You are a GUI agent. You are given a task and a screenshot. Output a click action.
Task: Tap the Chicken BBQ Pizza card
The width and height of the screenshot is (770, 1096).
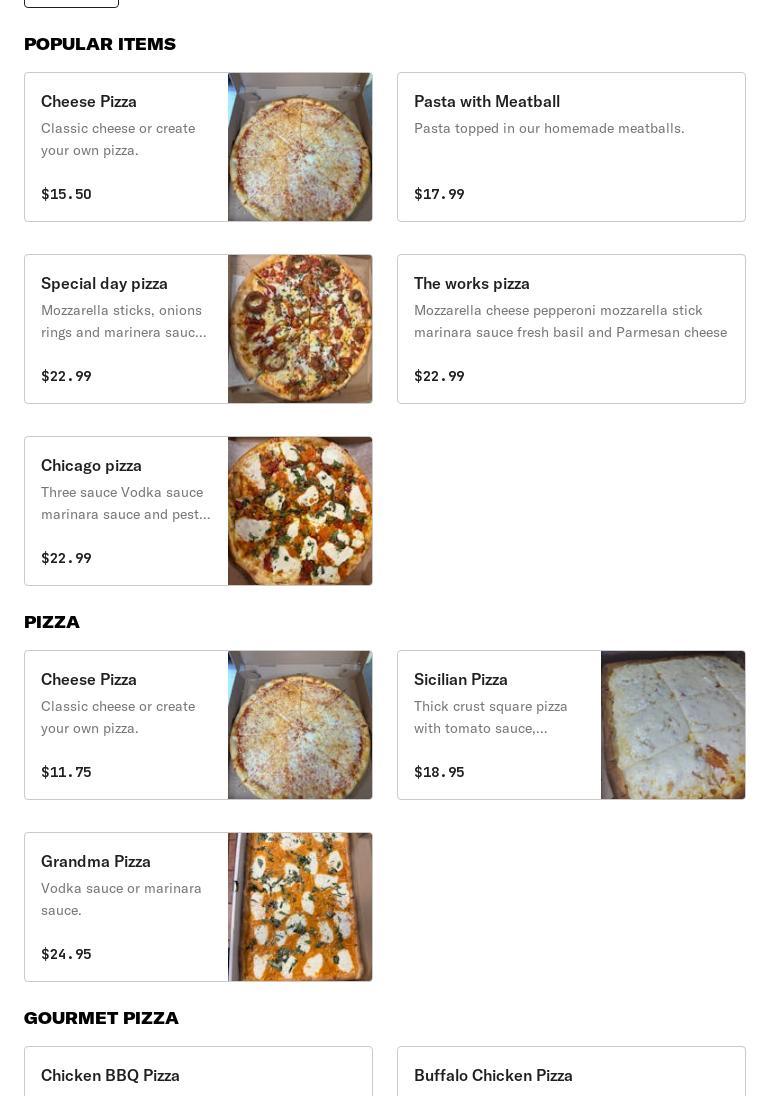tap(198, 1074)
